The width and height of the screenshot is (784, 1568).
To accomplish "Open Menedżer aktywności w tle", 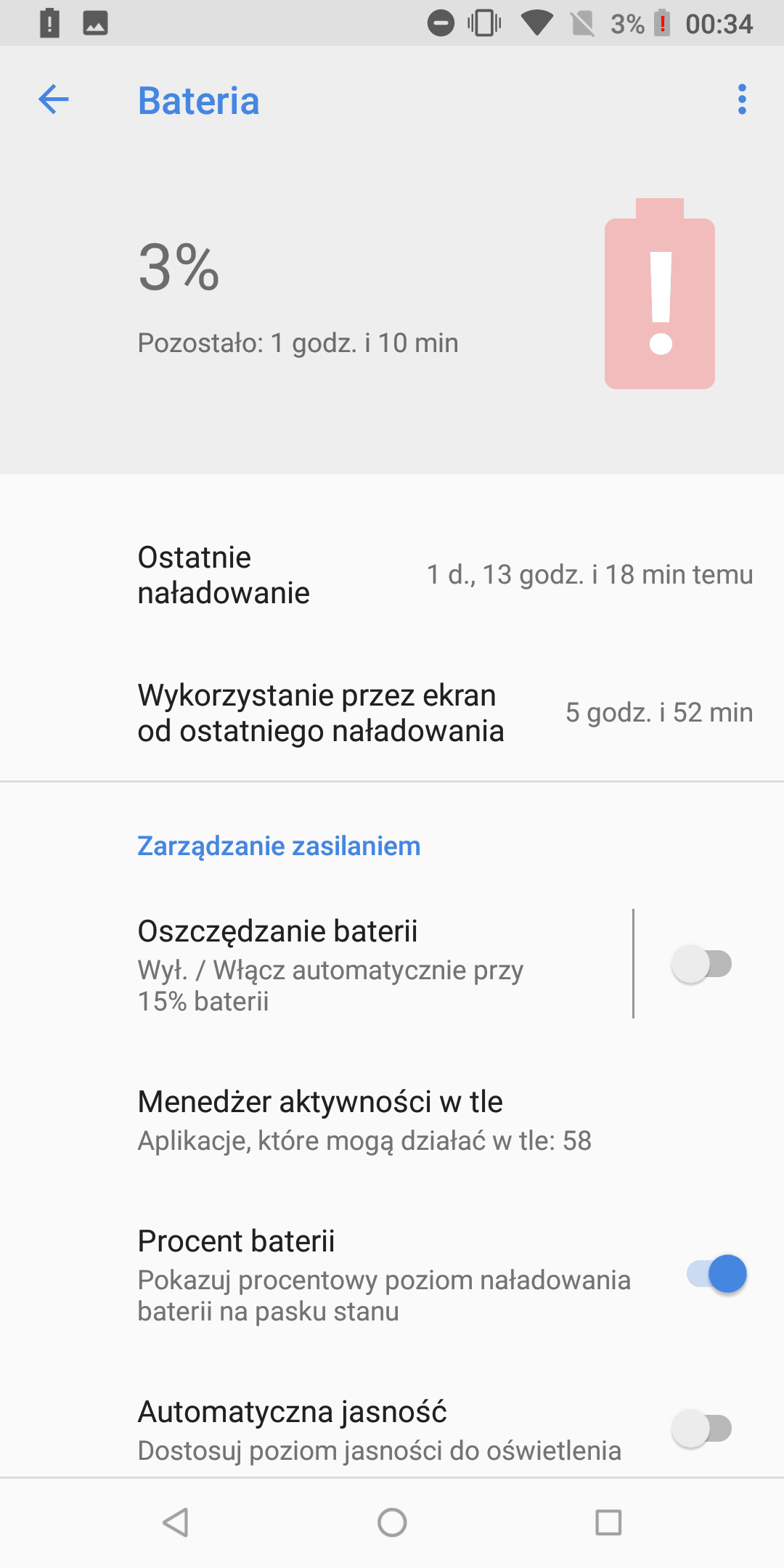I will [392, 1120].
